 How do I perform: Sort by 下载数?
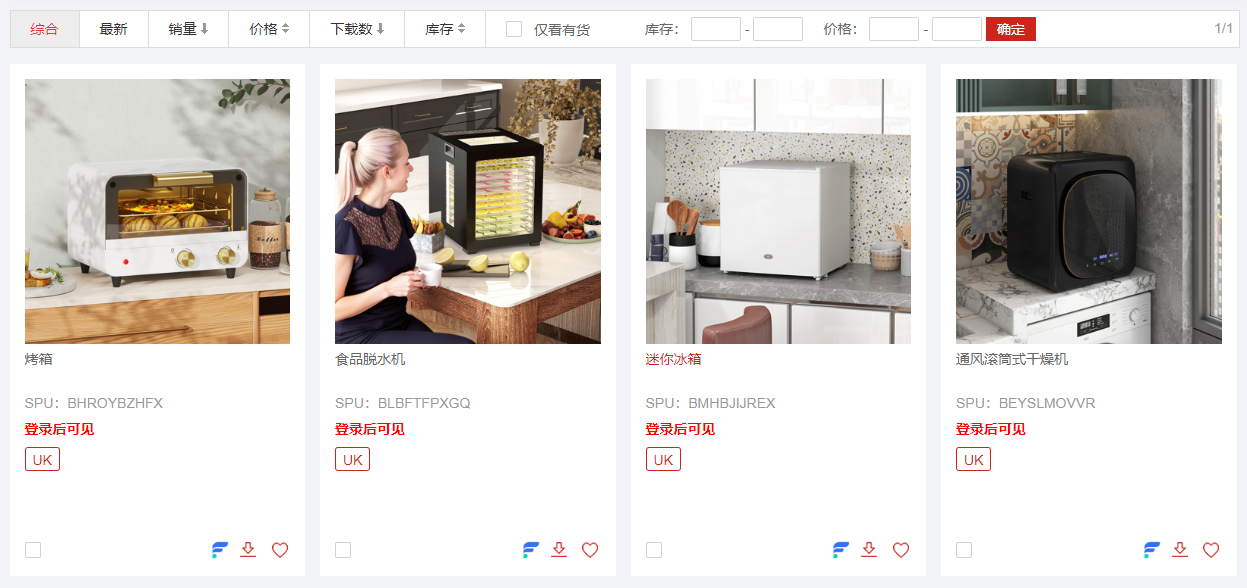[x=357, y=29]
